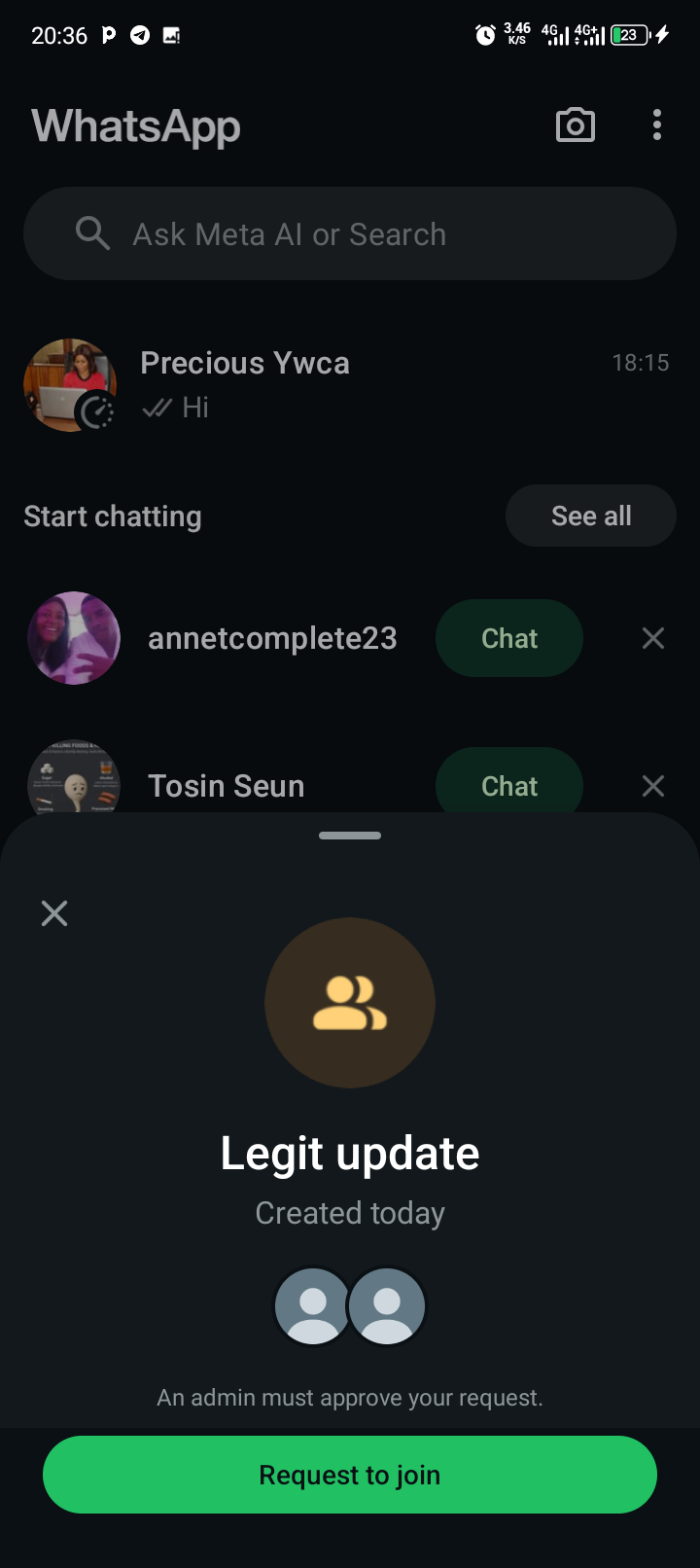Open the camera from the app bar
This screenshot has height=1568, width=700.
[575, 125]
